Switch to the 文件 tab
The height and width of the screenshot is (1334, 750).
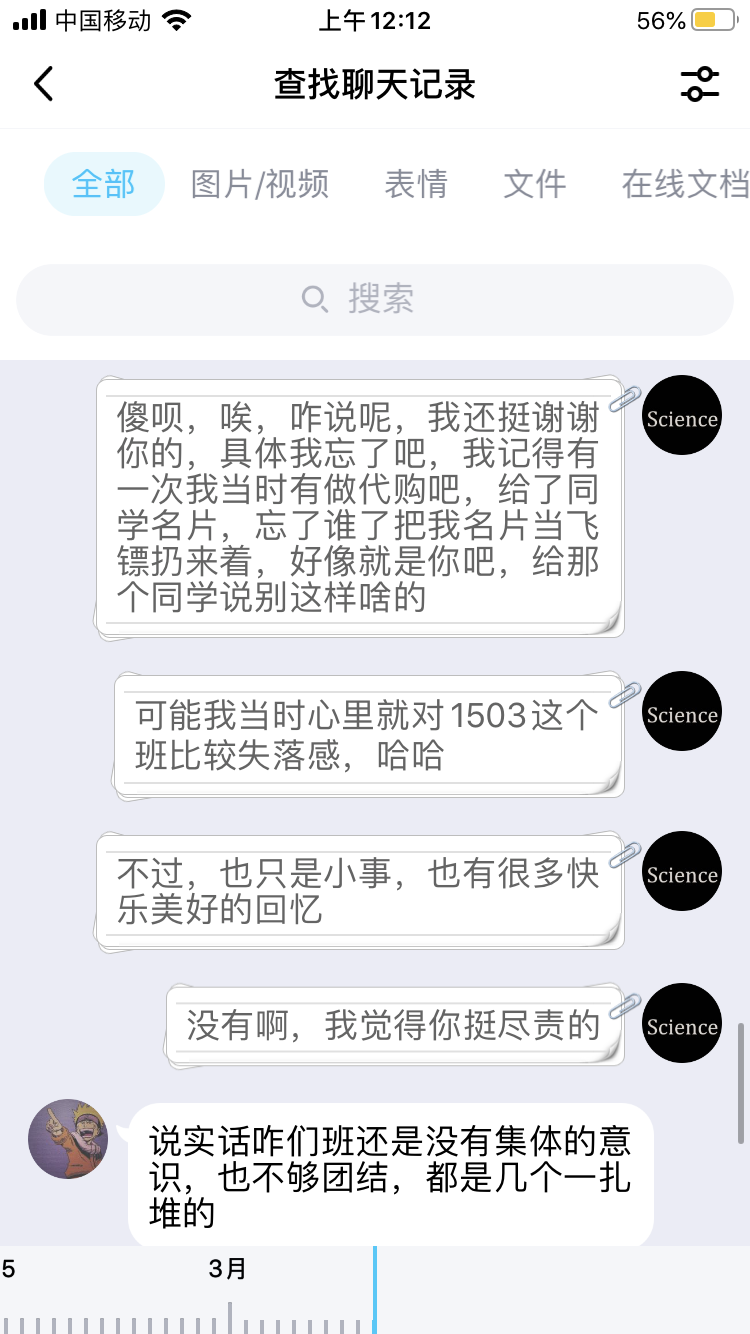point(534,184)
